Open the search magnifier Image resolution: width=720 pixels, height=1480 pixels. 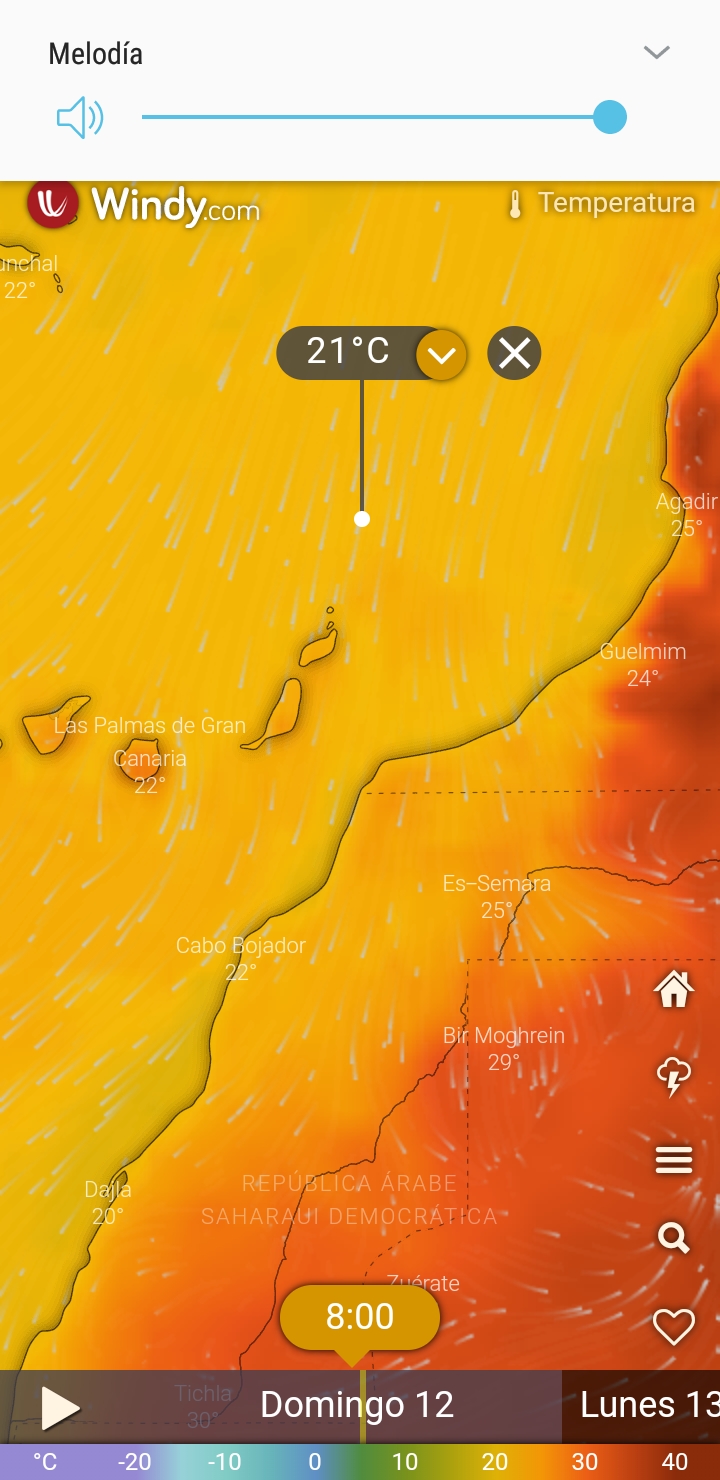coord(673,1240)
